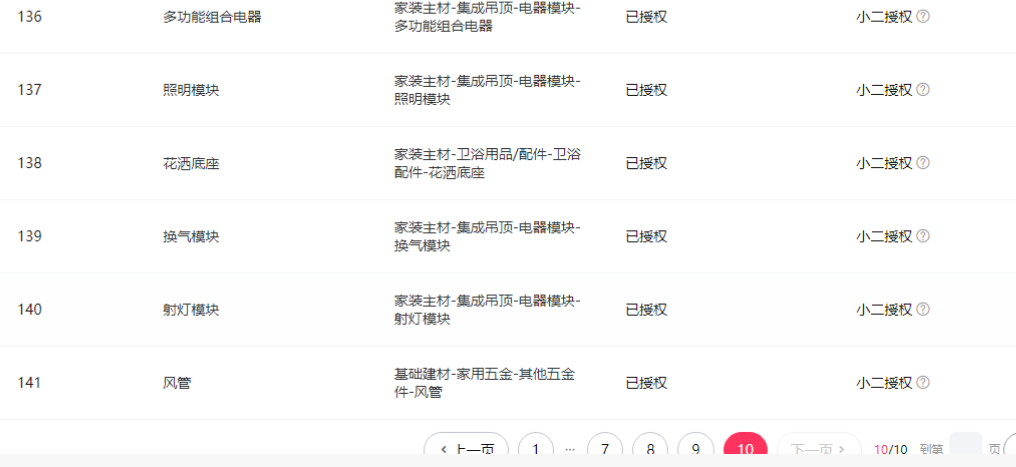Image resolution: width=1016 pixels, height=467 pixels.
Task: Jump to page 8
Action: [x=650, y=449]
